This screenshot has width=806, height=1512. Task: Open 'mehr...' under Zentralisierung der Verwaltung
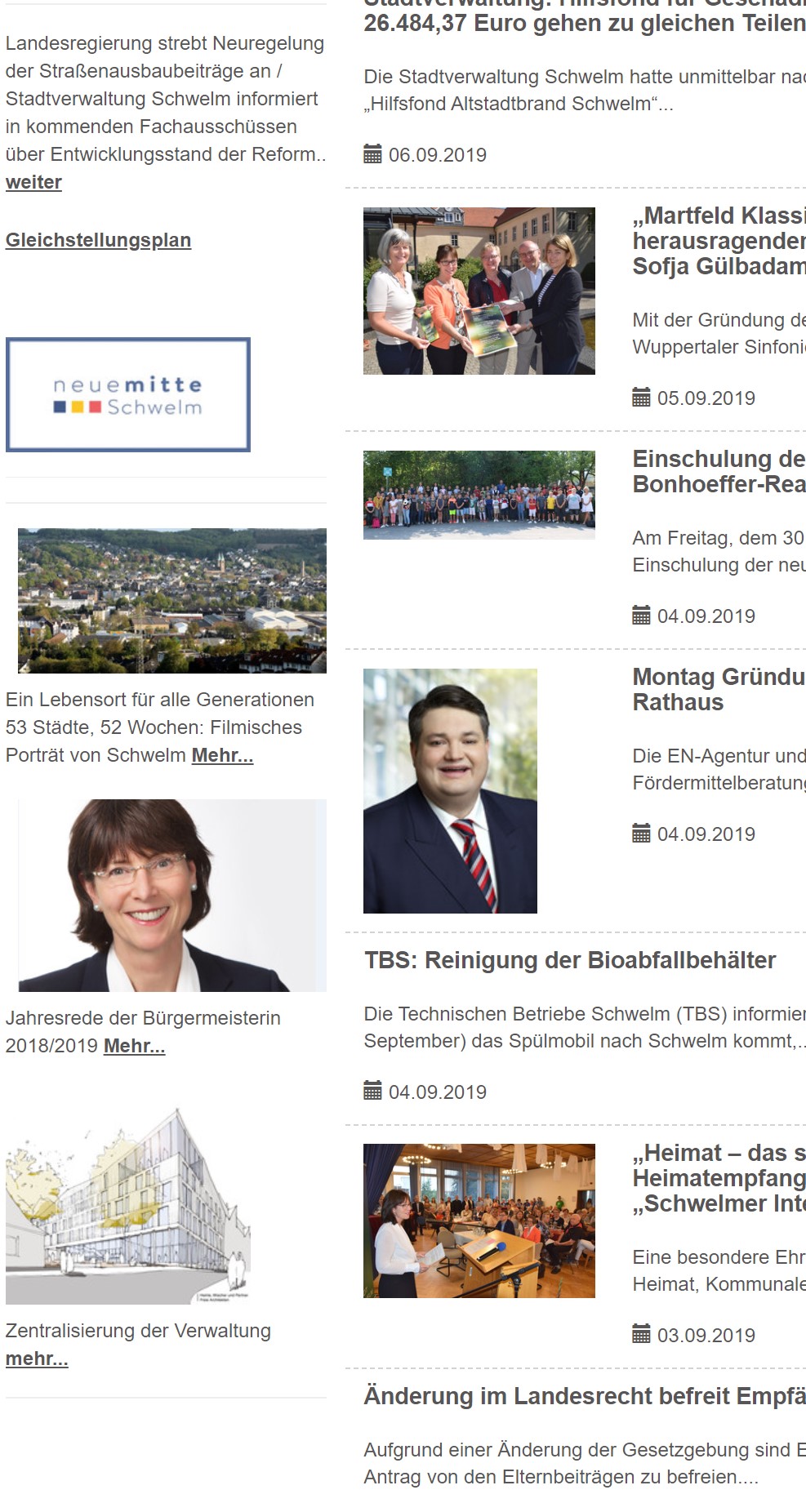point(37,1359)
